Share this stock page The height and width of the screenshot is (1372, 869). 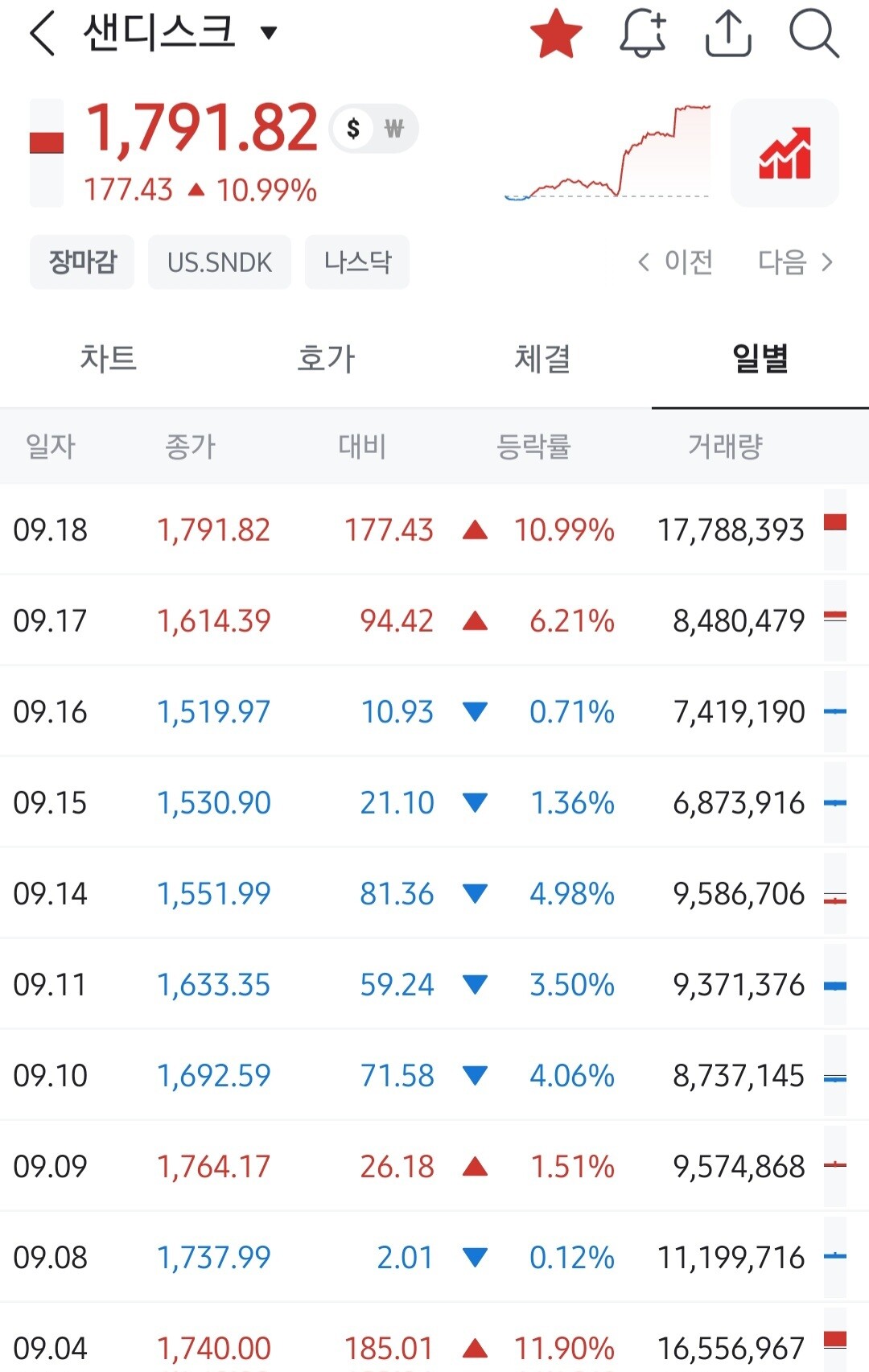coord(728,34)
